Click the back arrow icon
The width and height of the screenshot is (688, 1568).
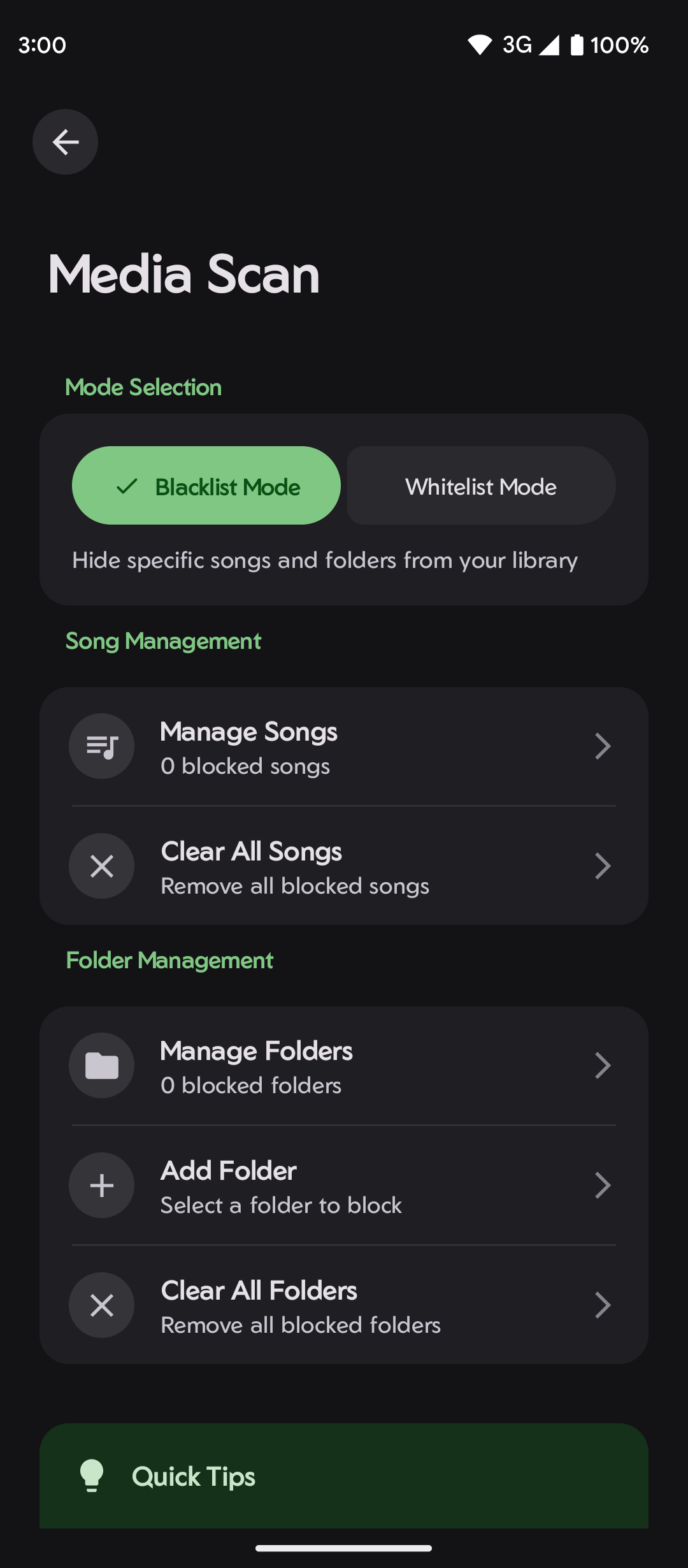pos(65,142)
